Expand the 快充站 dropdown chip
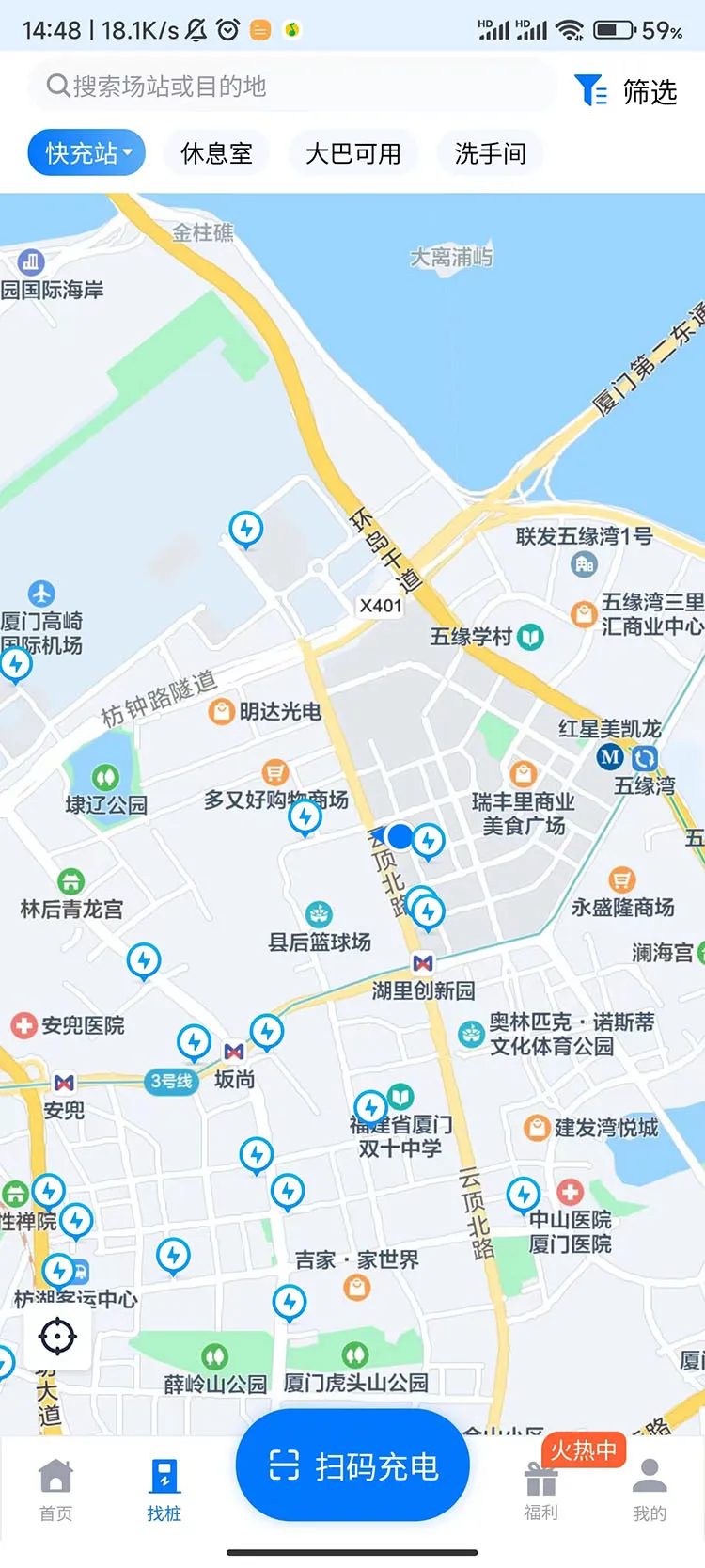Screen dimensions: 705x1568 [x=86, y=152]
